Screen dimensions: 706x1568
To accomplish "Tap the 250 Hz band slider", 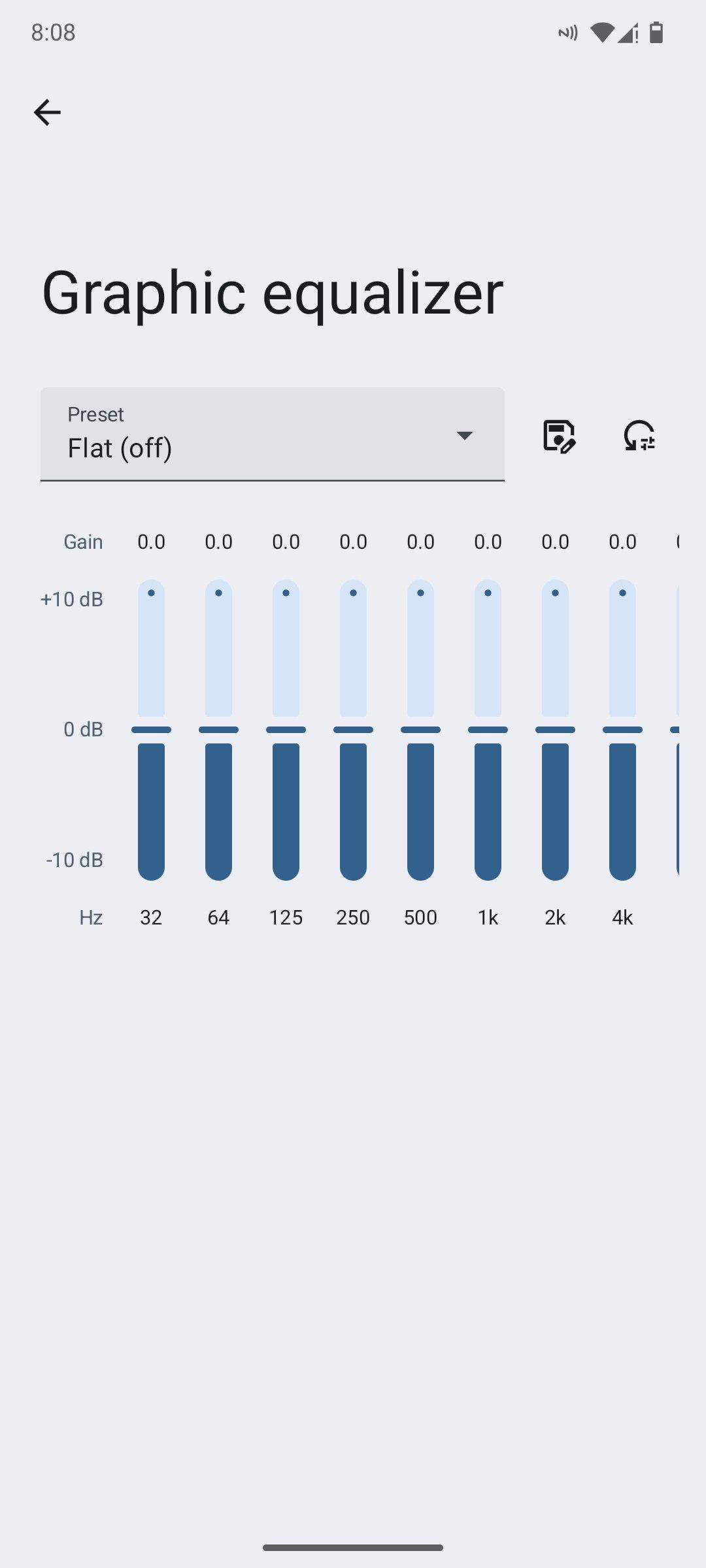I will (353, 730).
